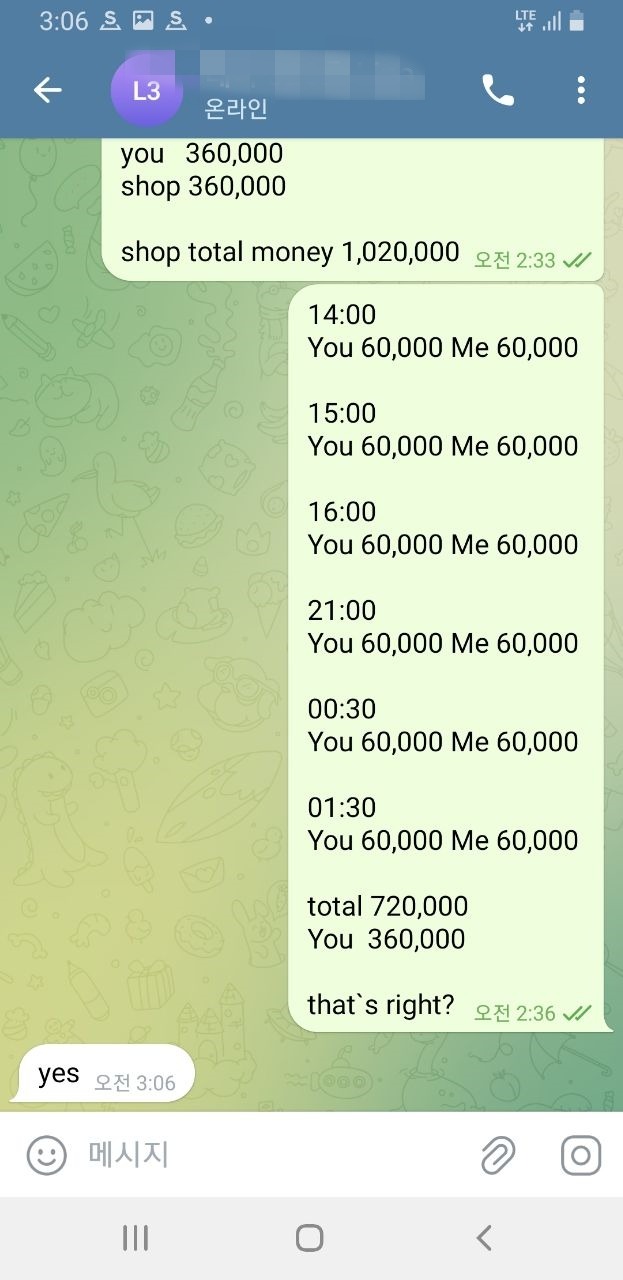Screen dimensions: 623x1280
Task: Attach a file with the paperclip
Action: pos(498,1156)
